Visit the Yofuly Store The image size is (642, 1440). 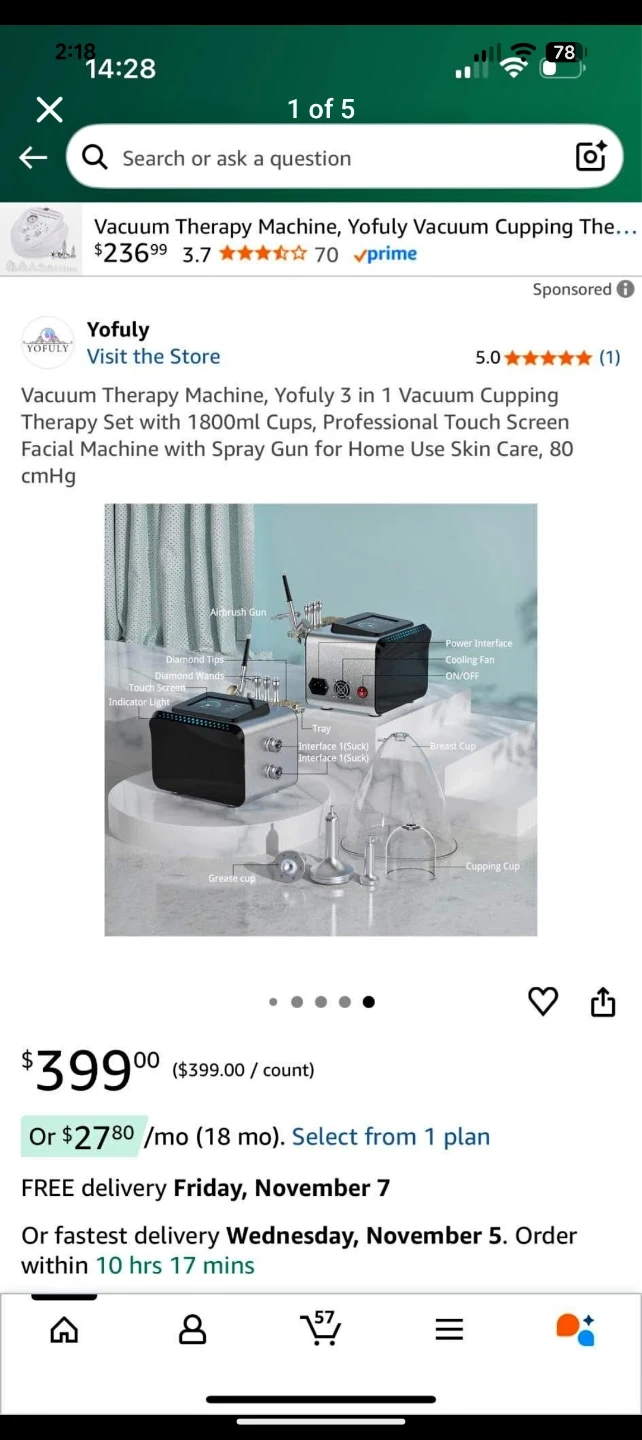[153, 356]
